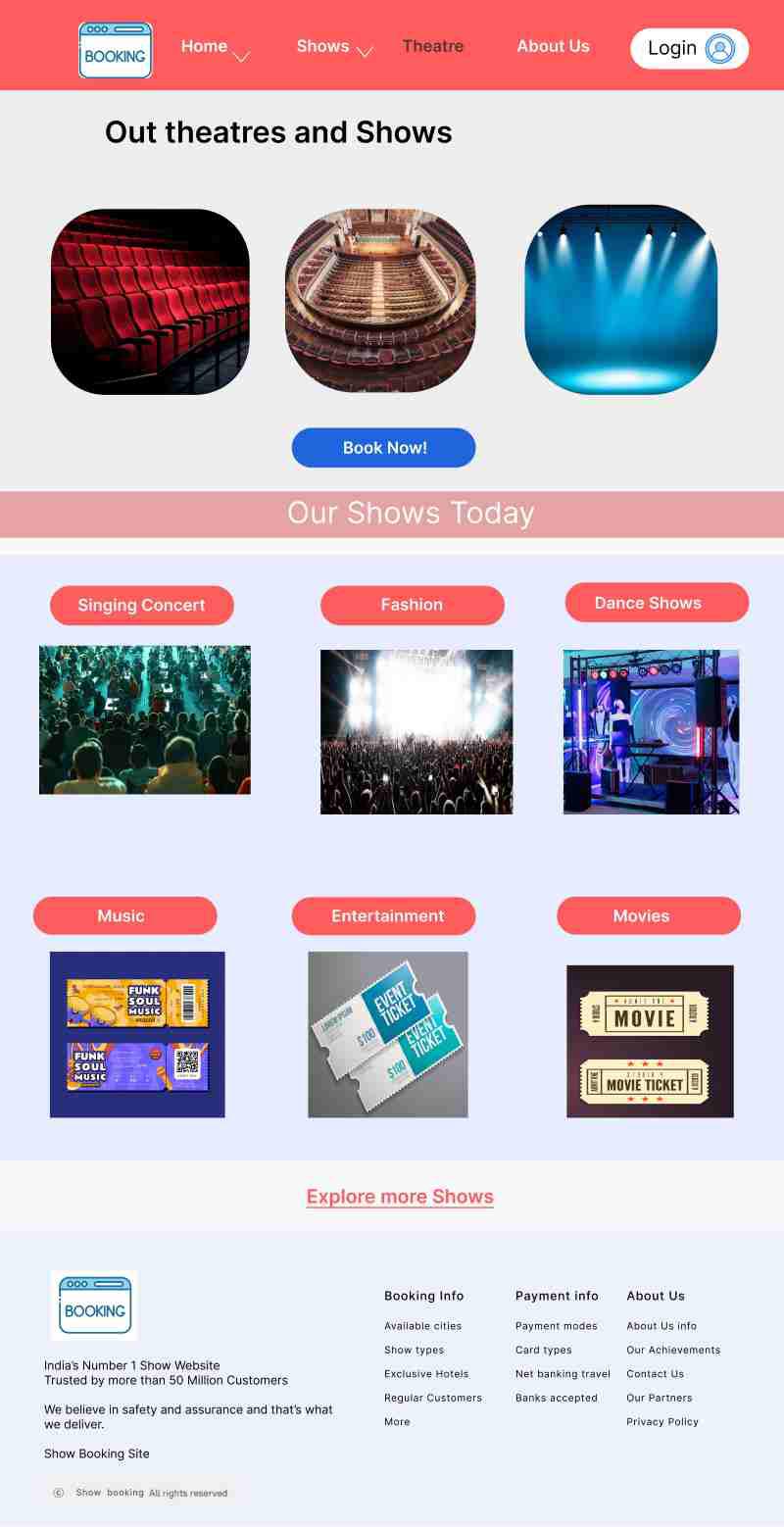Open Available cities in footer
The width and height of the screenshot is (784, 1527).
[422, 1326]
